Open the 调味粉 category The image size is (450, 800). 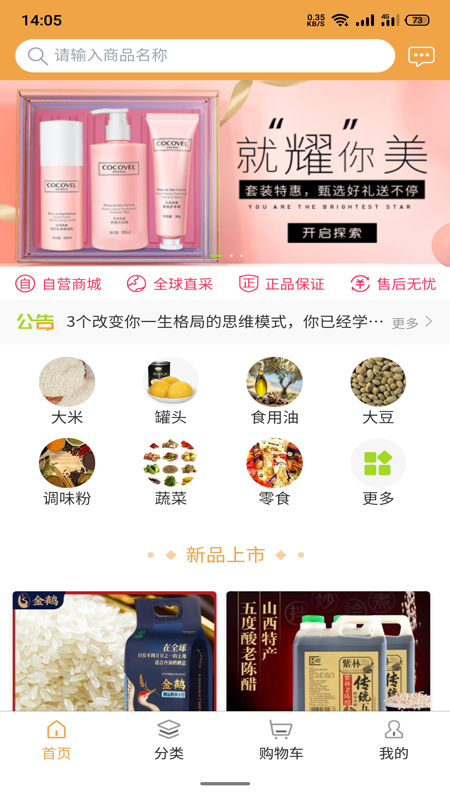67,472
